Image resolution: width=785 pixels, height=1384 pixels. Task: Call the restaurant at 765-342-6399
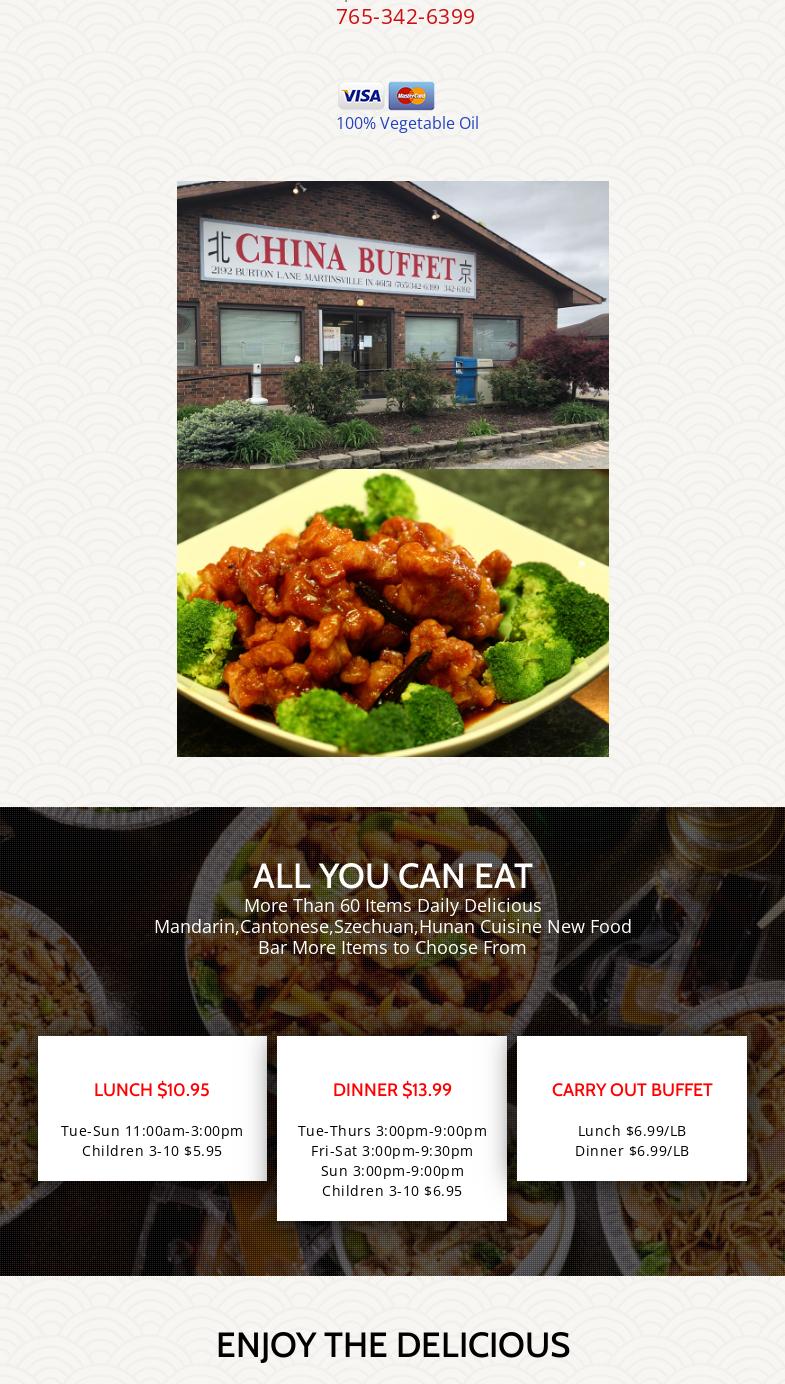pos(405,17)
